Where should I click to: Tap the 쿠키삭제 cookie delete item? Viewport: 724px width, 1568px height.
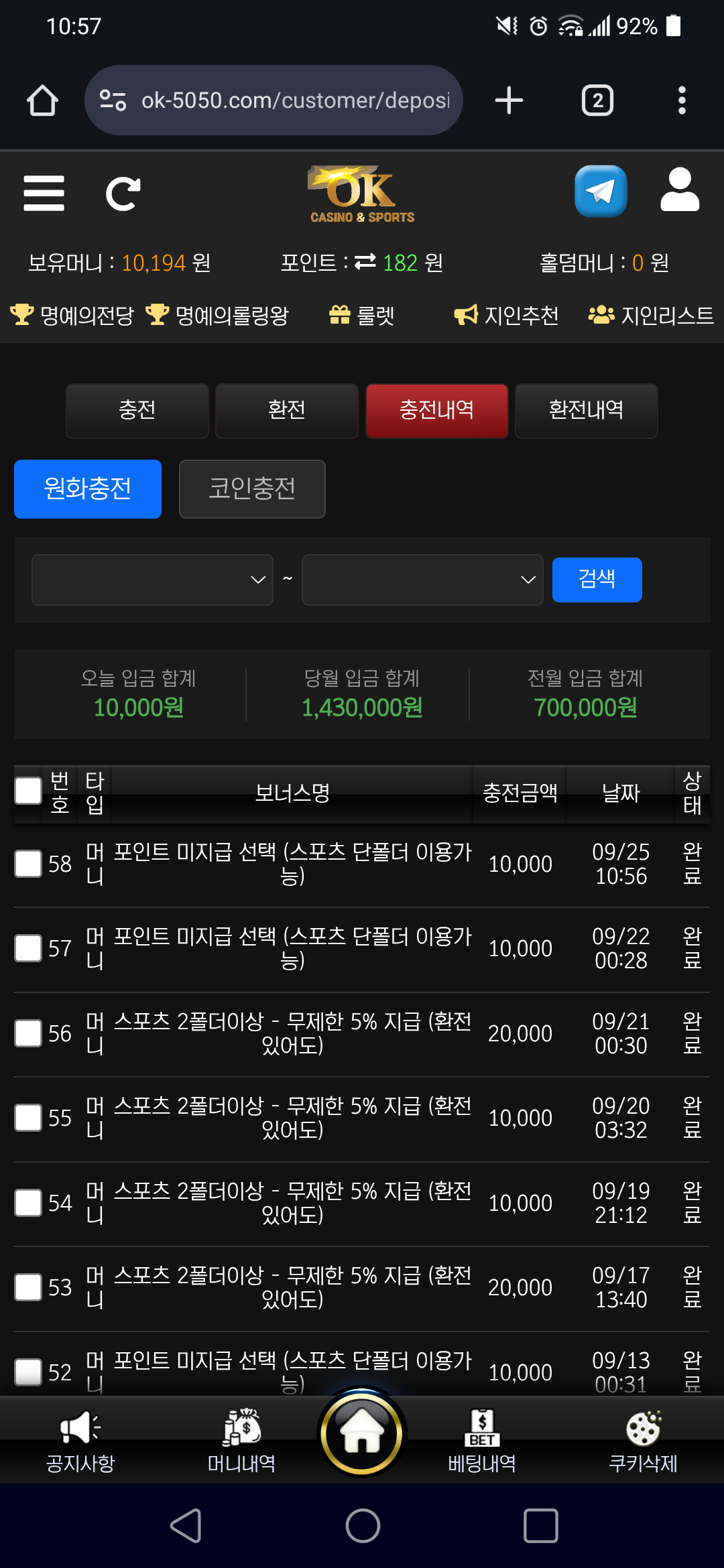(643, 1442)
